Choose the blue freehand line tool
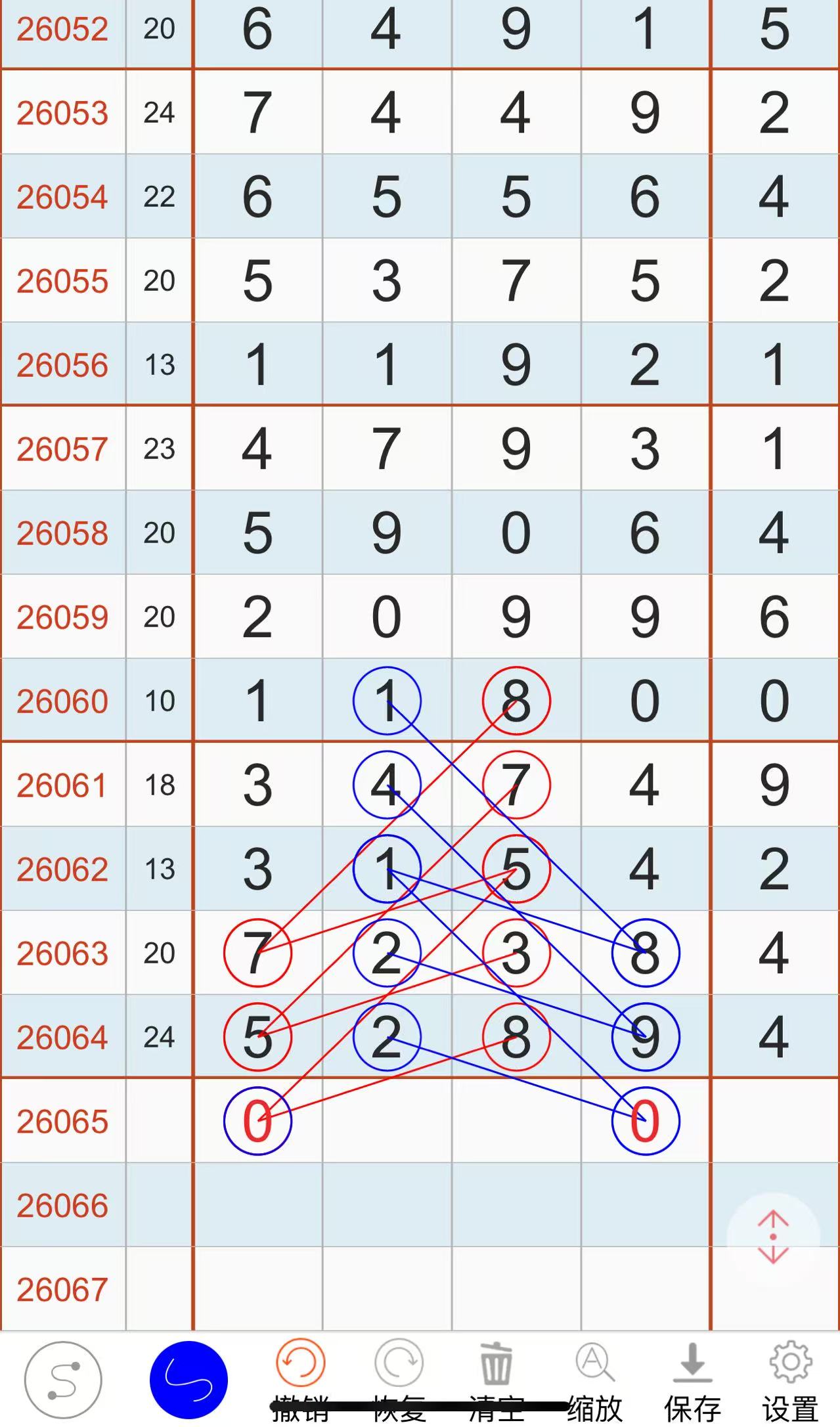This screenshot has height=1427, width=840. click(x=188, y=1379)
